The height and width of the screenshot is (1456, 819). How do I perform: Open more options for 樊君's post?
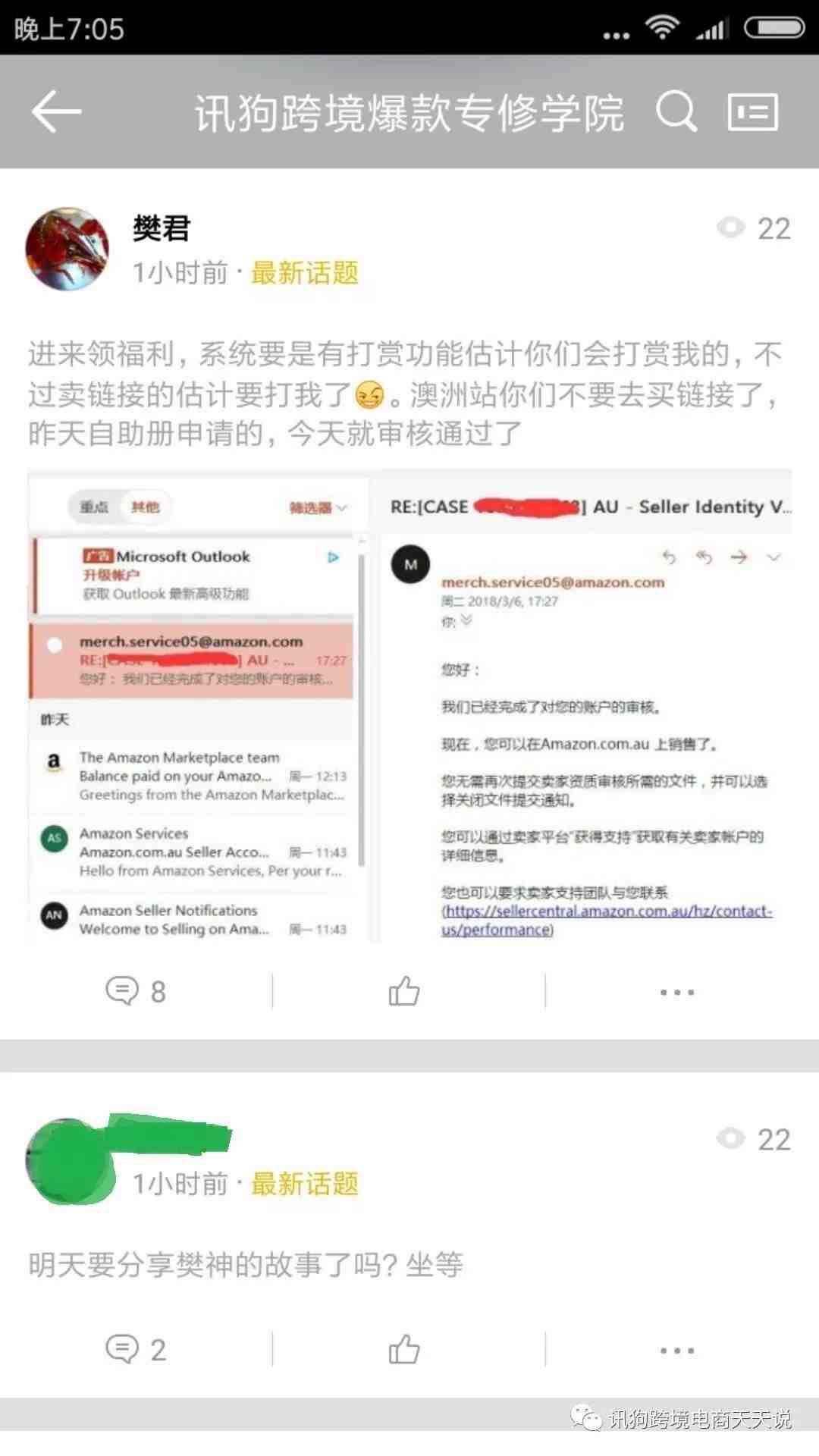676,991
